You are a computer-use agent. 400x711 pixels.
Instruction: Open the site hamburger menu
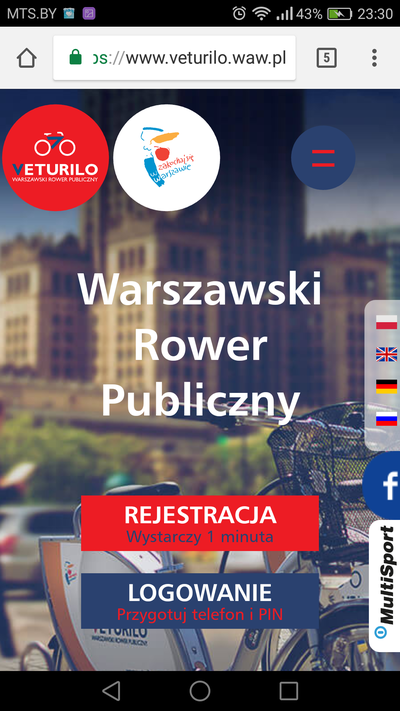pos(323,158)
